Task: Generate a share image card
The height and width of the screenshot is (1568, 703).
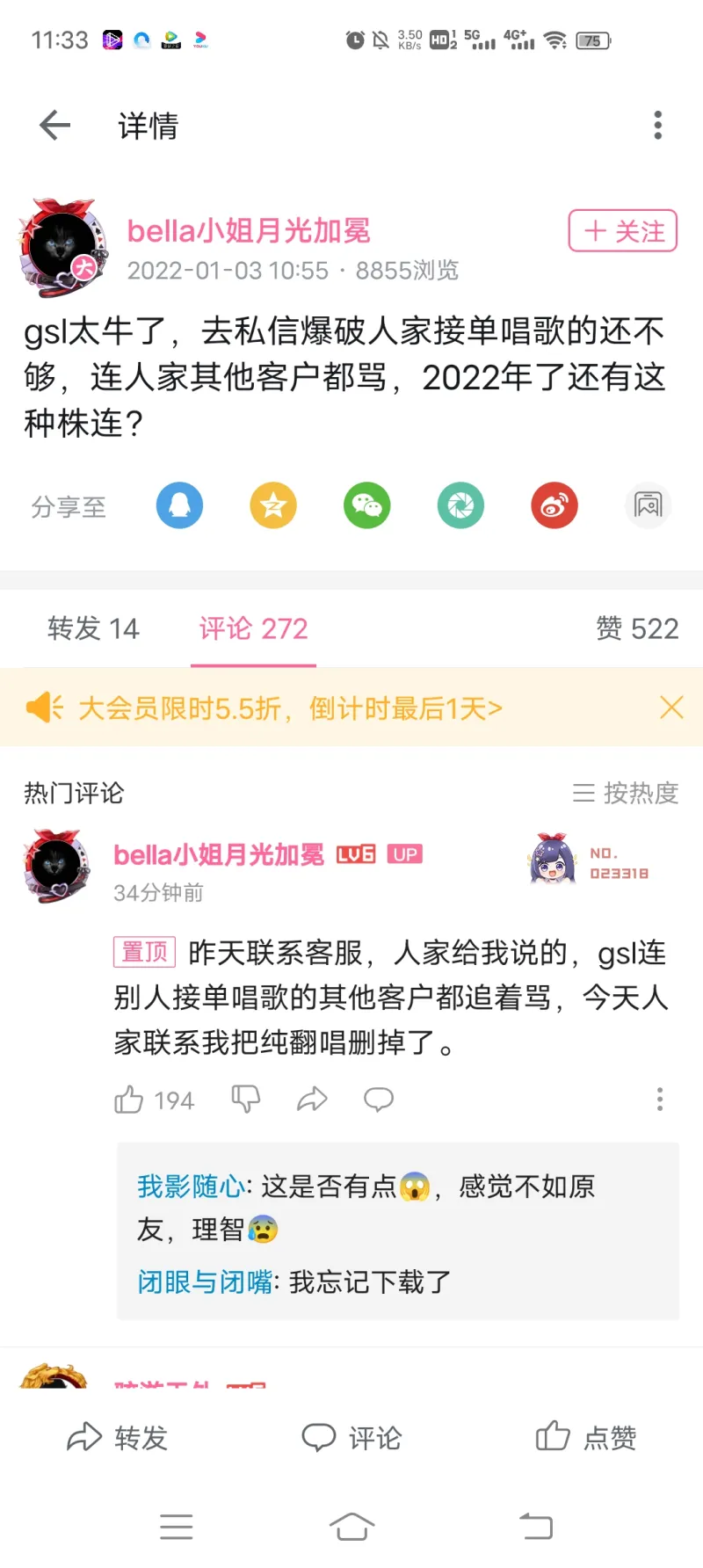Action: 648,505
